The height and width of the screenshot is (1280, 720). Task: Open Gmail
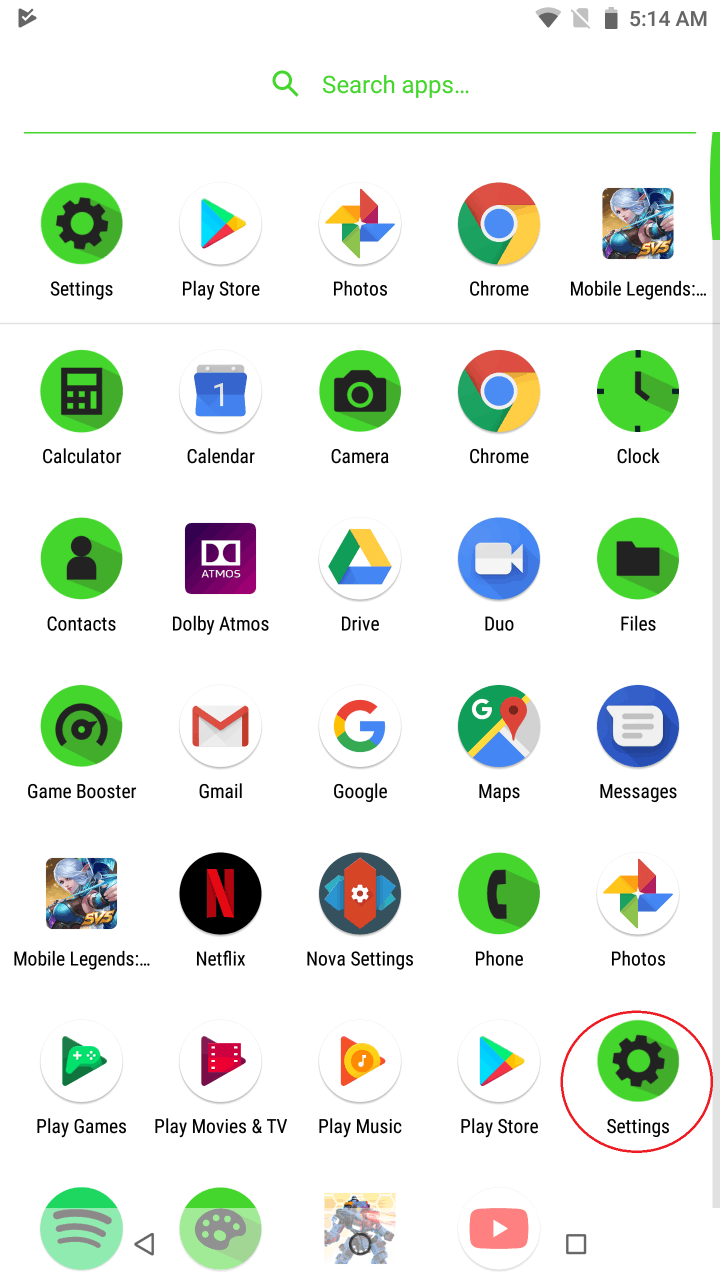click(x=220, y=727)
